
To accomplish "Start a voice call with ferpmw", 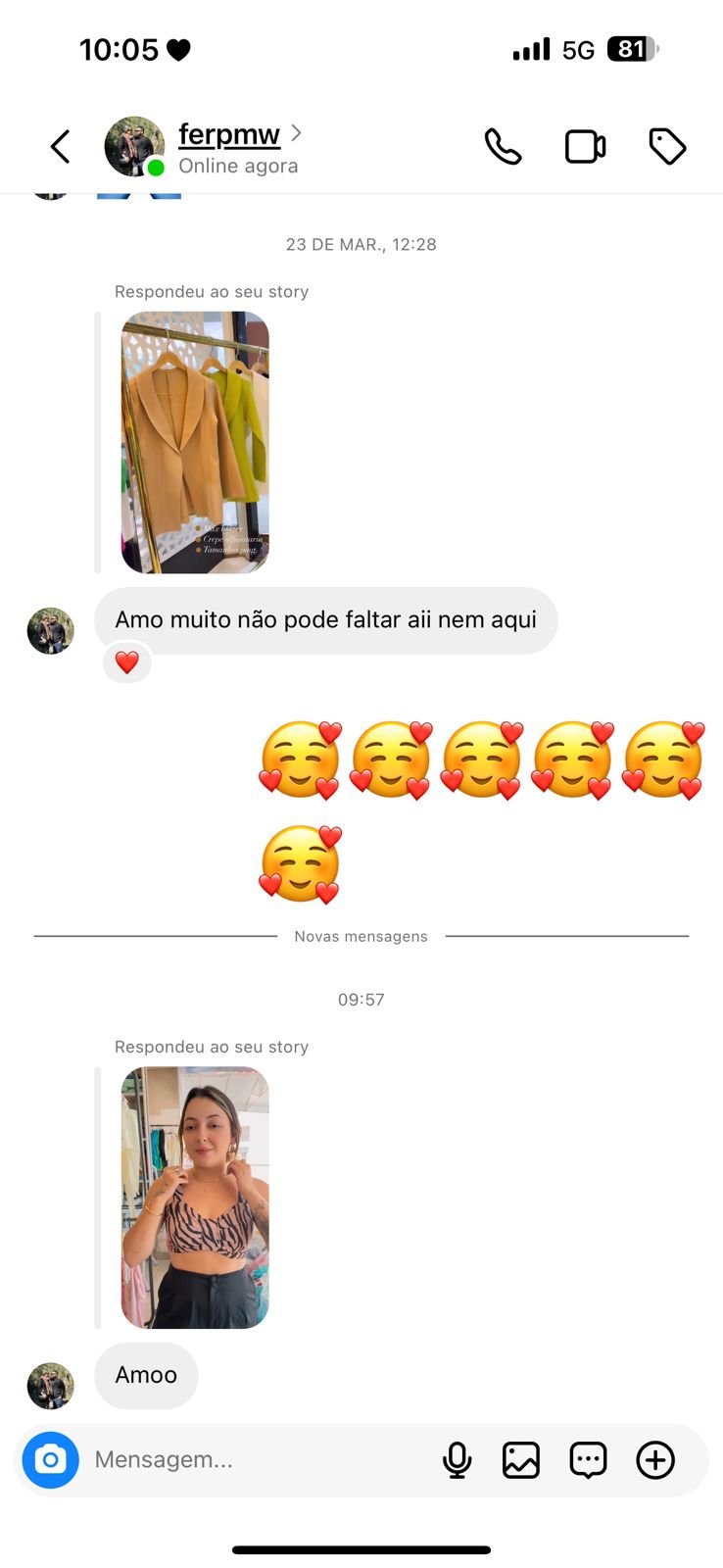I will pos(503,147).
